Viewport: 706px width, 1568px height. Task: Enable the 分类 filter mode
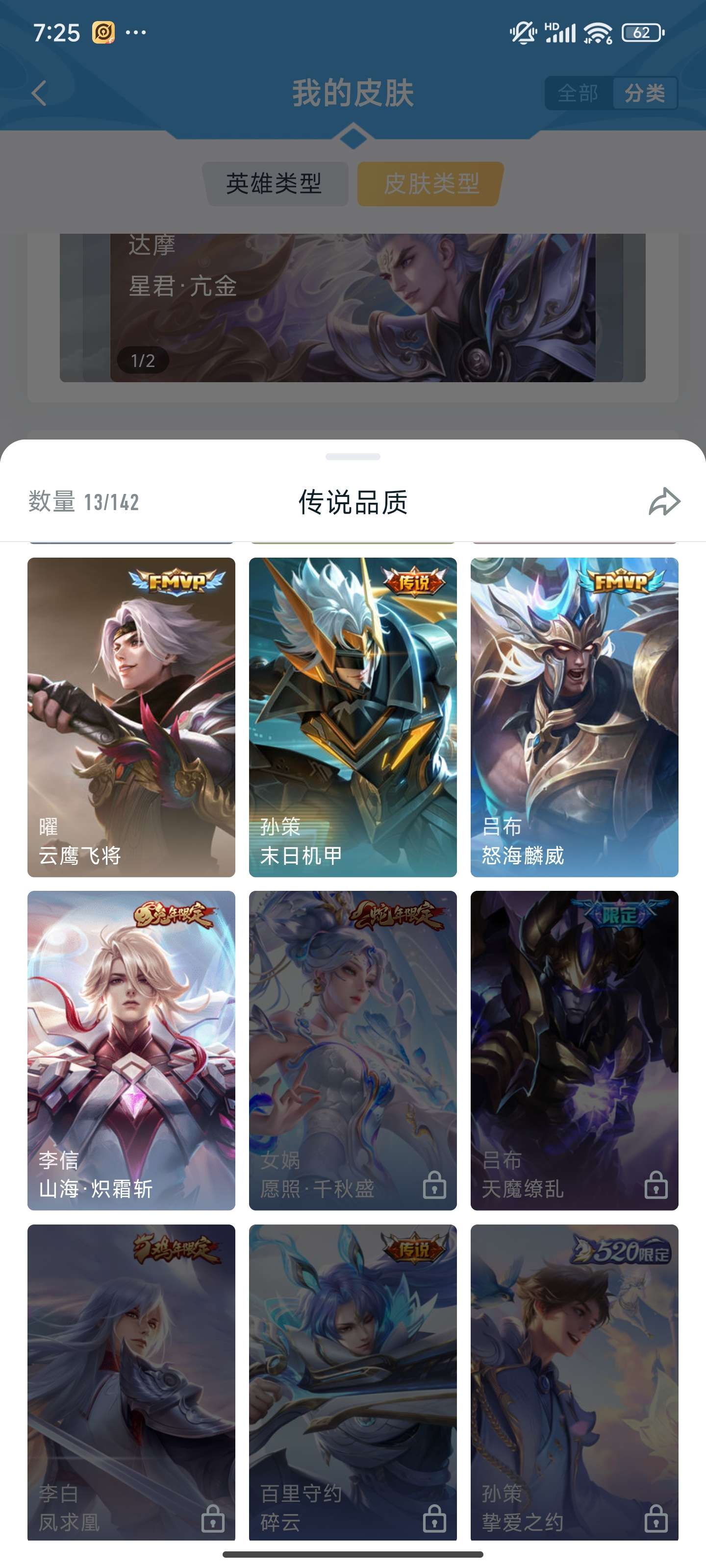pyautogui.click(x=645, y=94)
